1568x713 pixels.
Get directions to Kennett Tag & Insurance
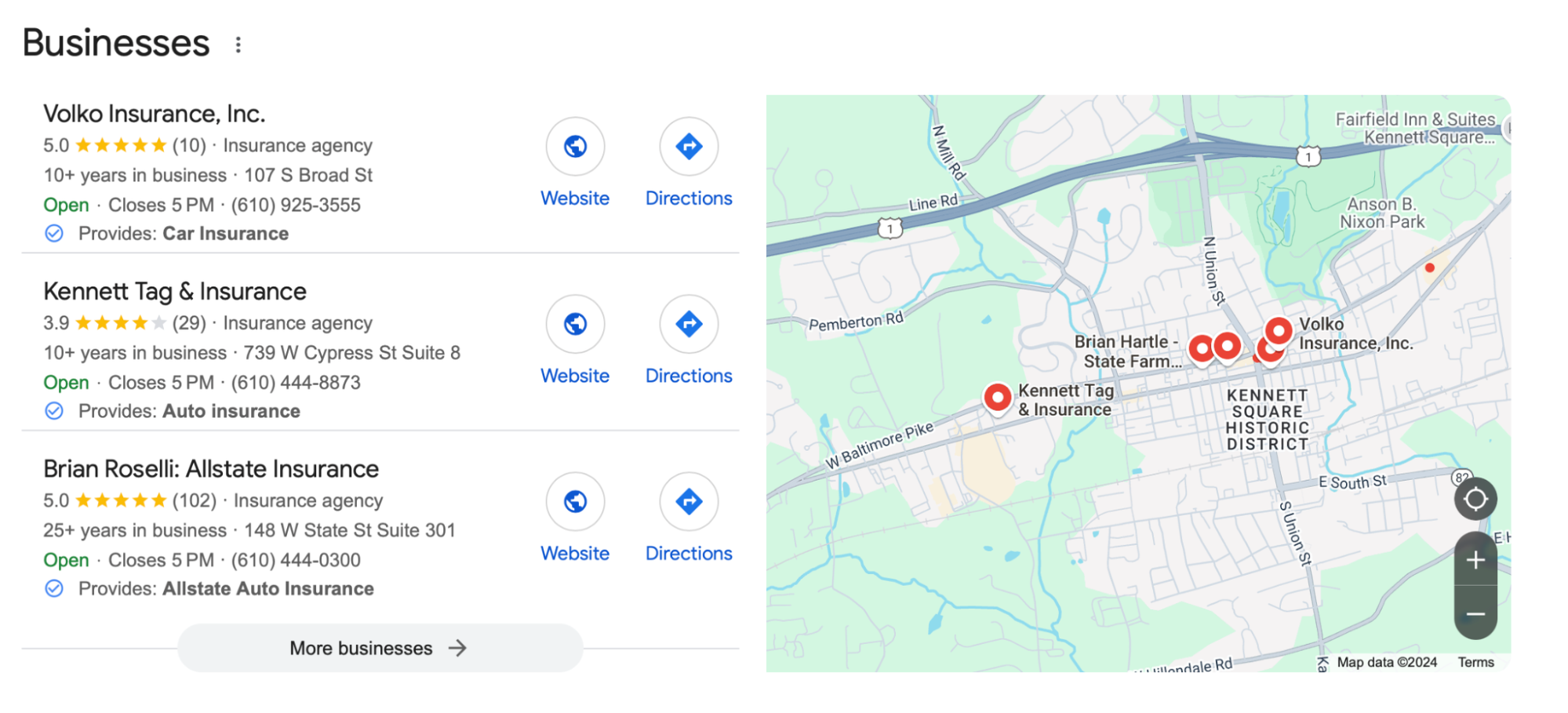pos(689,324)
